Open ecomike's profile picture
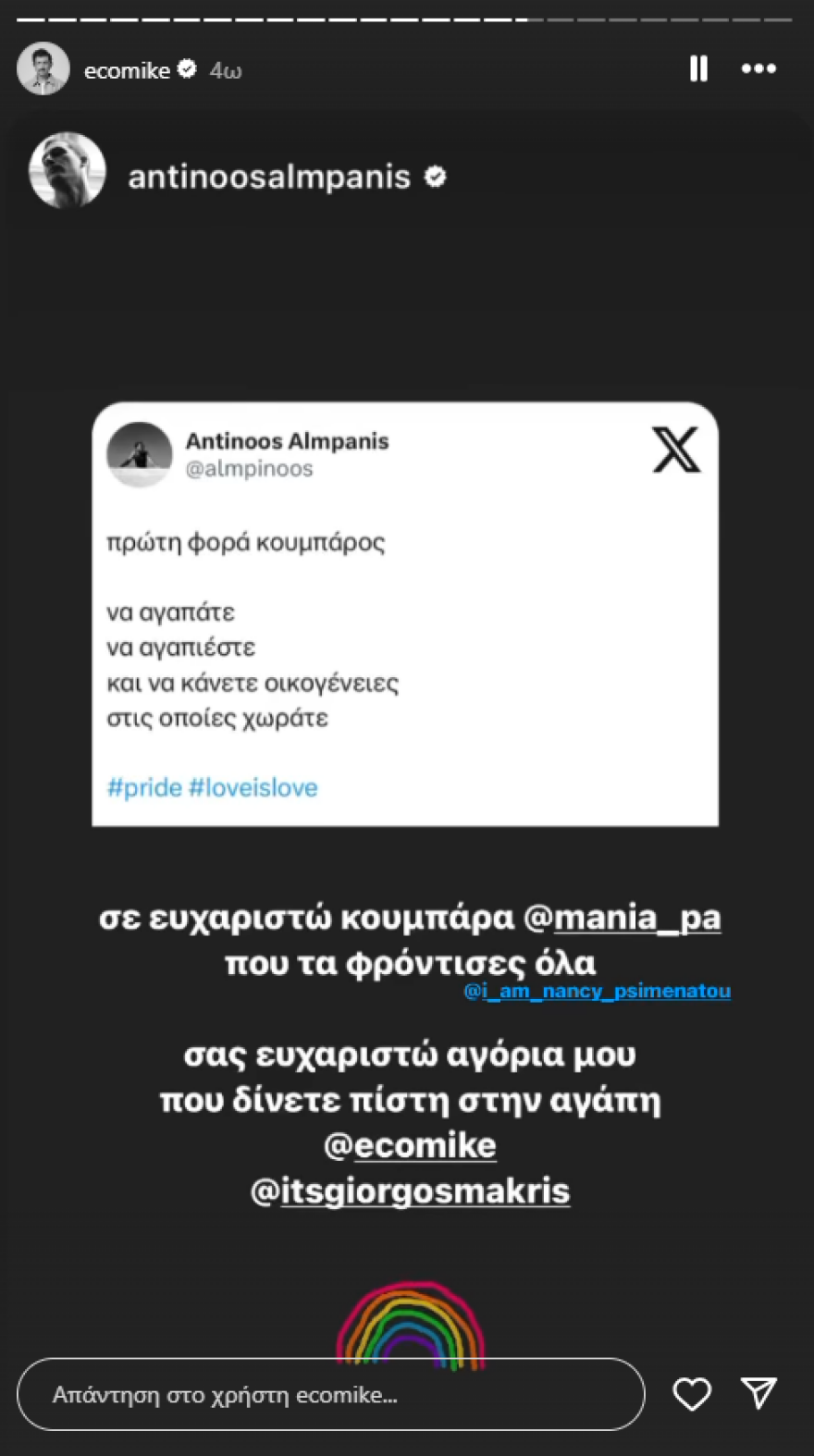This screenshot has height=1456, width=814. [43, 68]
